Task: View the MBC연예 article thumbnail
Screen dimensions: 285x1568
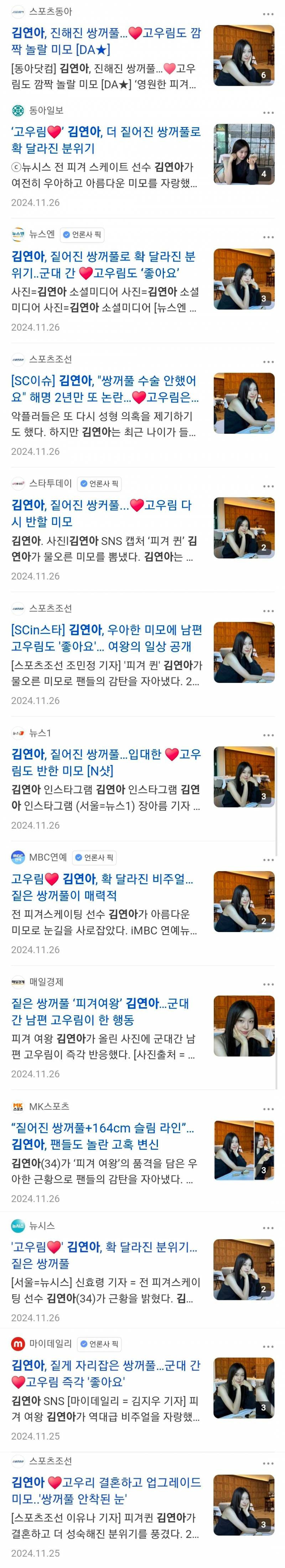Action: [x=244, y=901]
